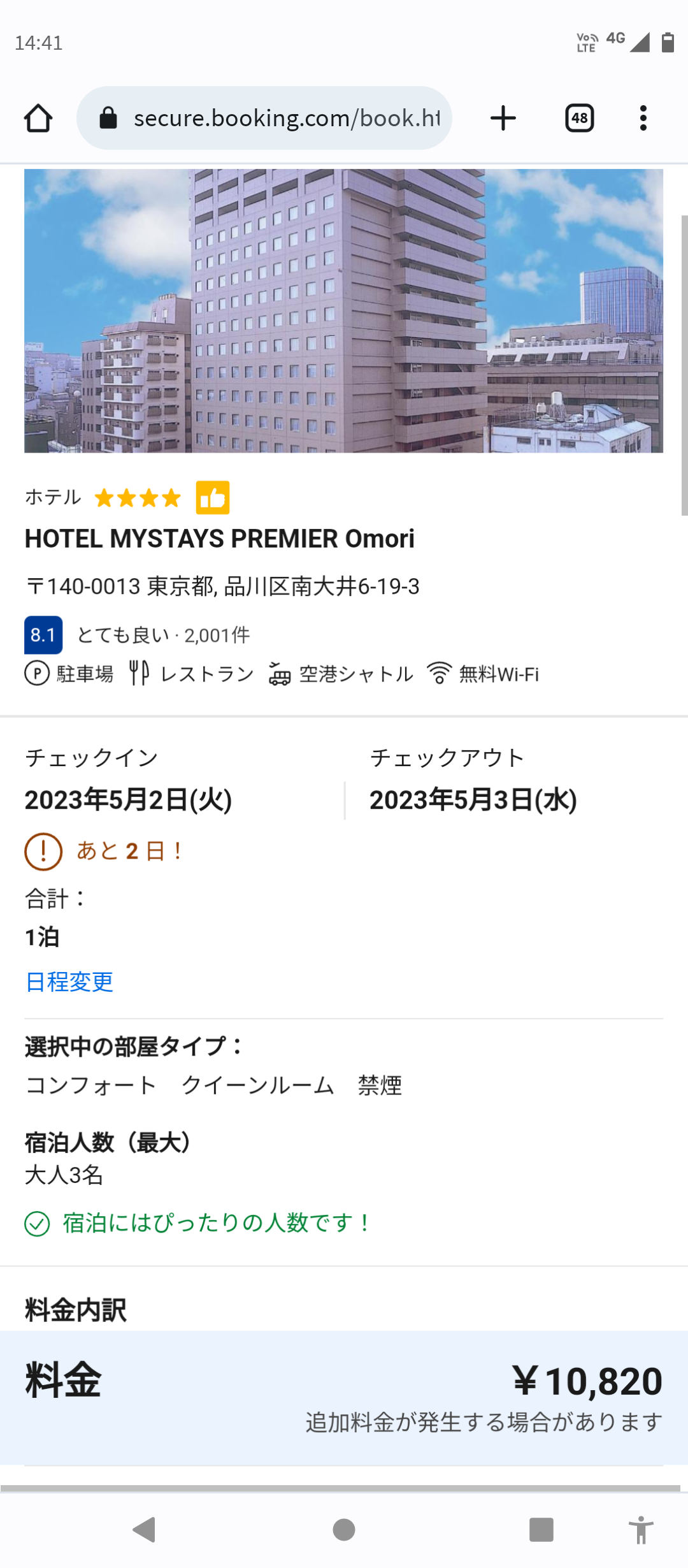Open a new browser tab
The height and width of the screenshot is (1568, 688).
pyautogui.click(x=503, y=119)
